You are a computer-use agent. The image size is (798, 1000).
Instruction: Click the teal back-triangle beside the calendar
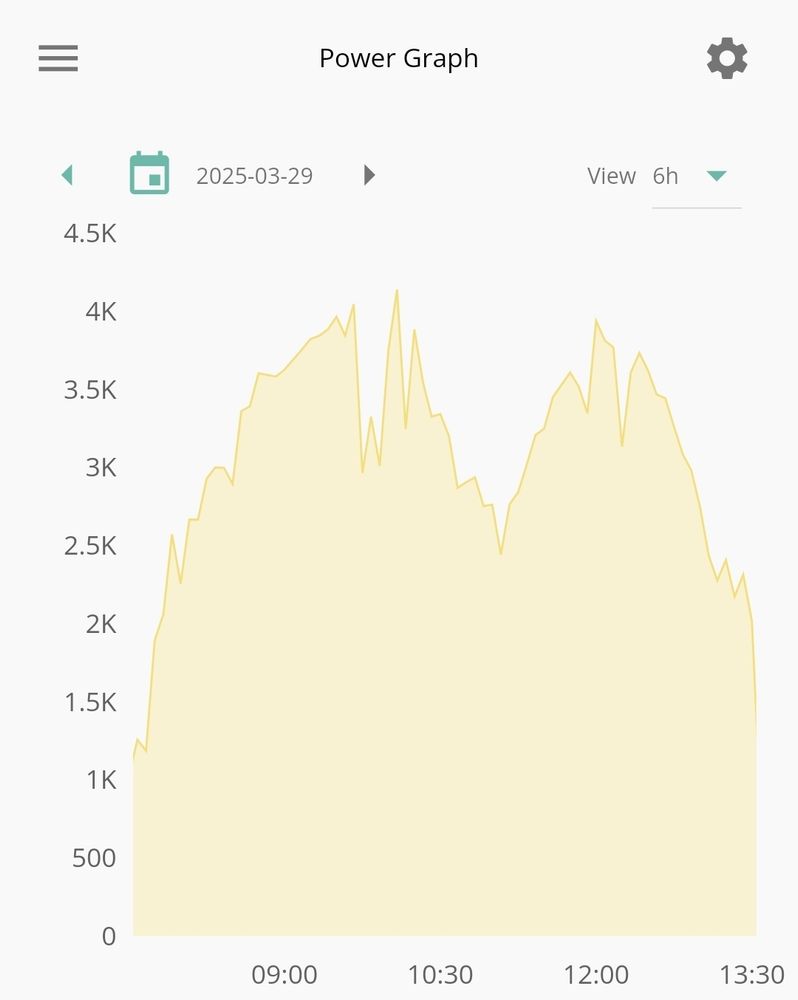67,174
